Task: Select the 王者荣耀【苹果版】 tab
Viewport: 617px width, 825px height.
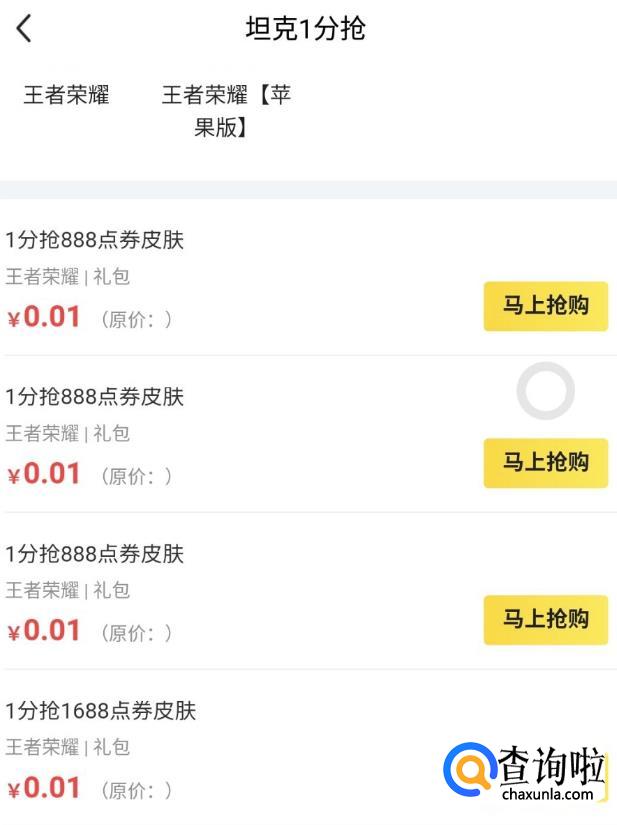Action: coord(226,111)
